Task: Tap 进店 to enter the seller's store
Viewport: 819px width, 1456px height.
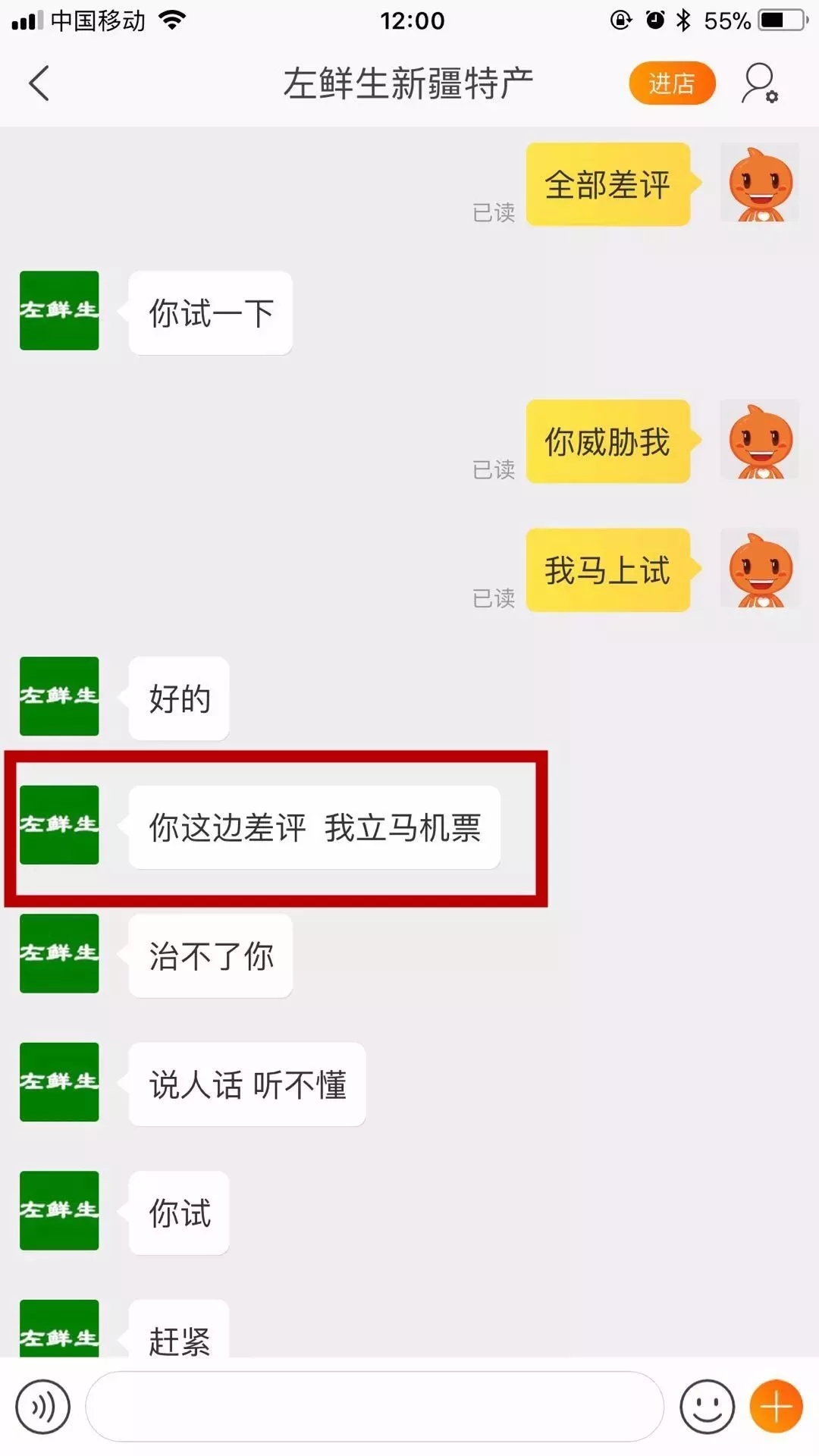Action: [672, 83]
